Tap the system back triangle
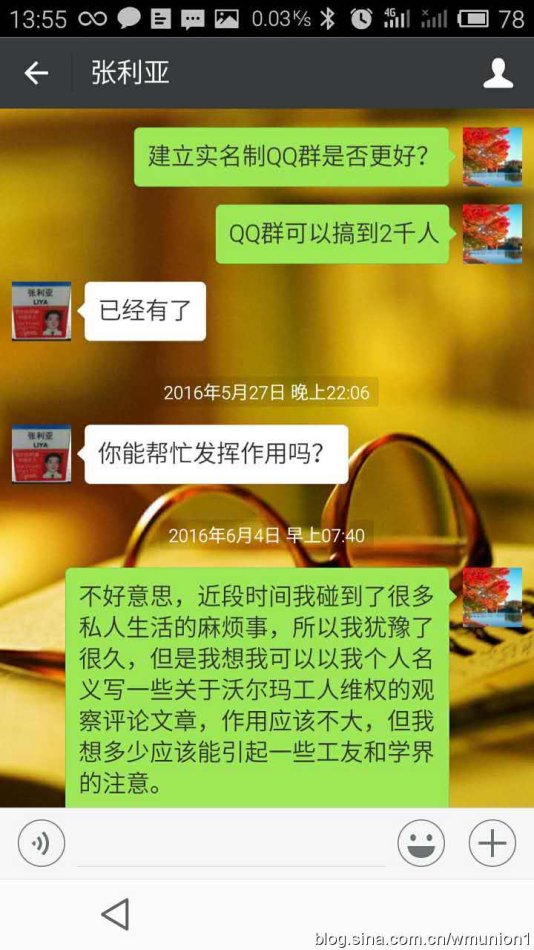 pyautogui.click(x=115, y=914)
